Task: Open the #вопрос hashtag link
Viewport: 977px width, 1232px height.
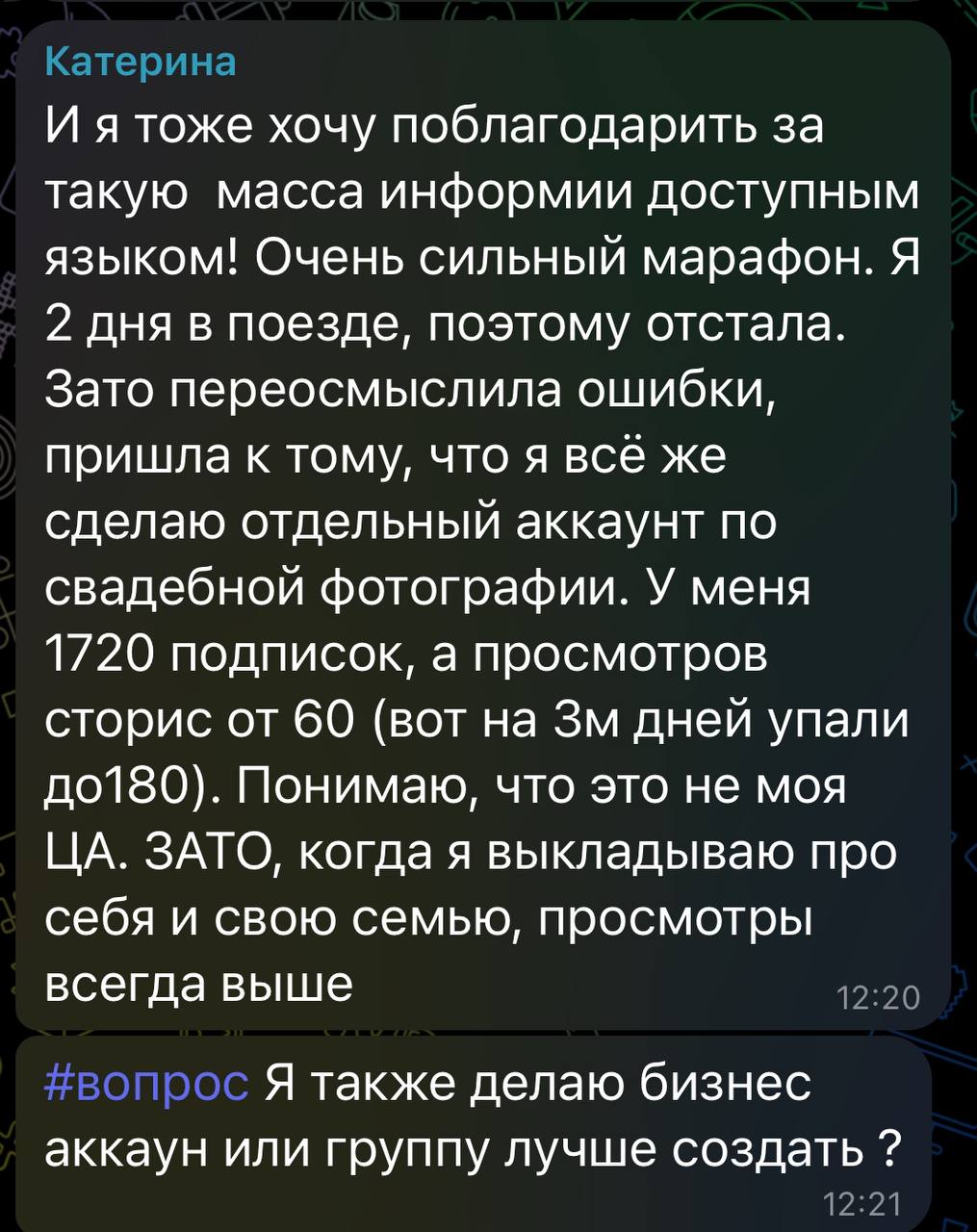Action: [146, 1084]
